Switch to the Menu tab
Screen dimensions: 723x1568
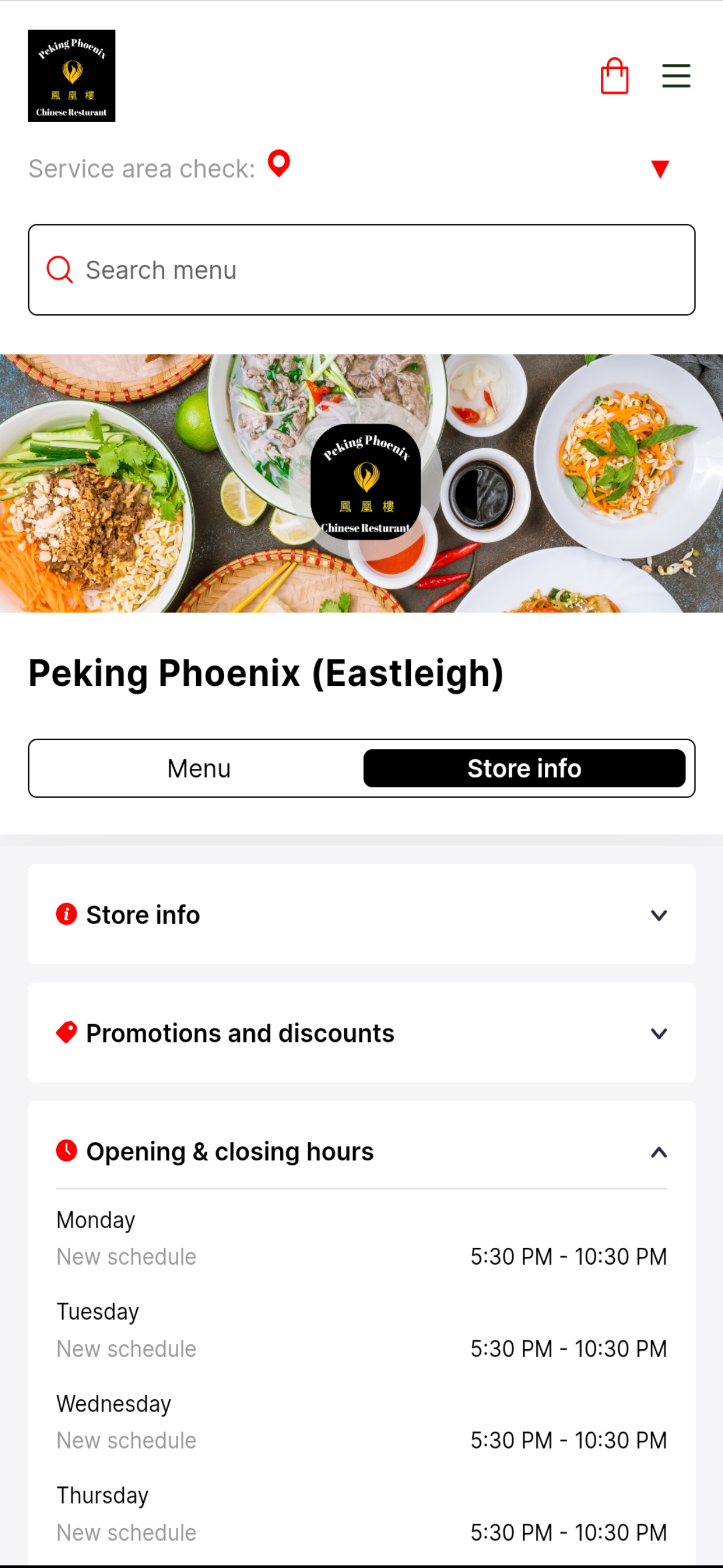pyautogui.click(x=199, y=768)
